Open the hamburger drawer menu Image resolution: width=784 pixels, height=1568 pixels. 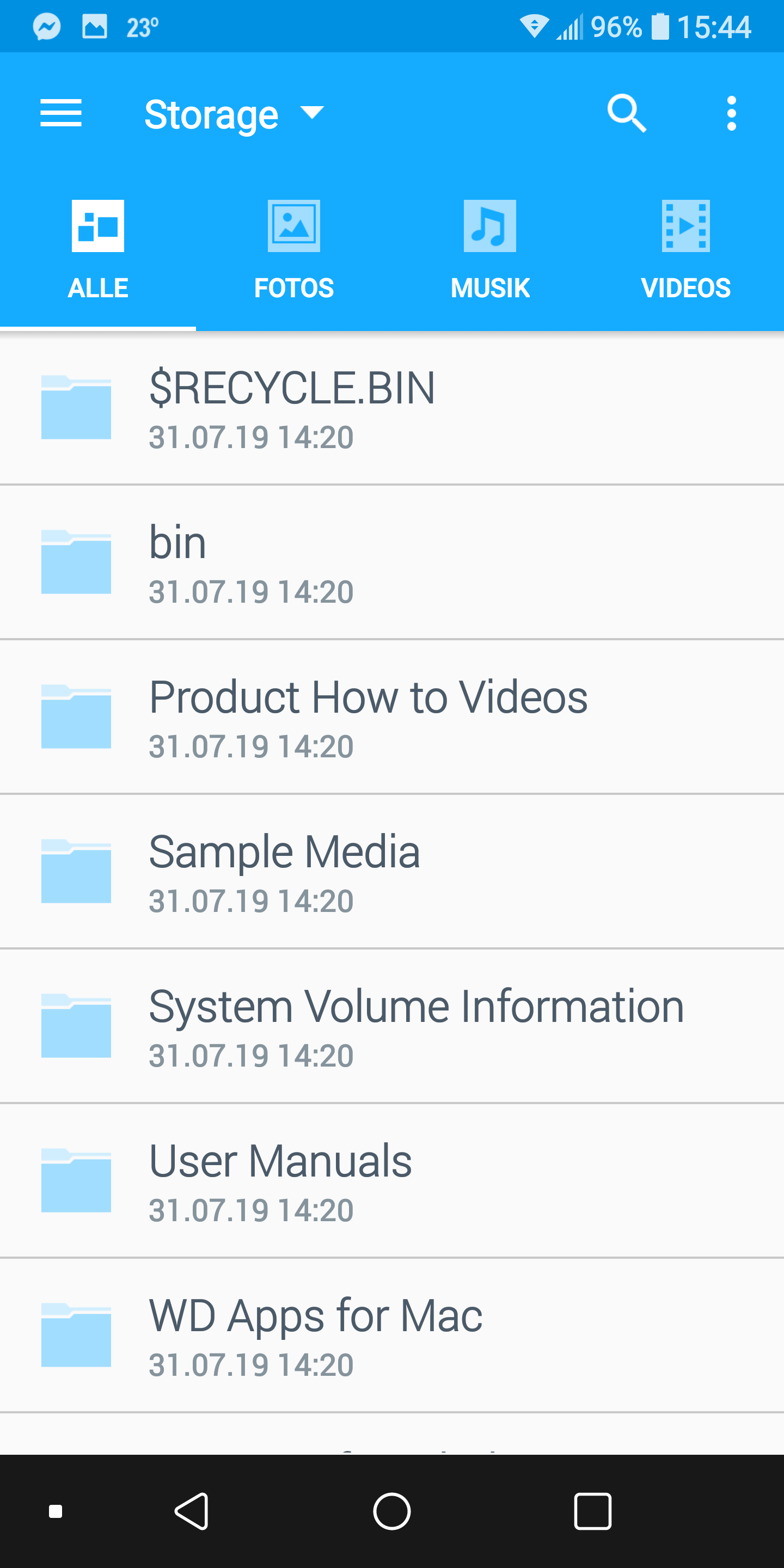[x=61, y=113]
